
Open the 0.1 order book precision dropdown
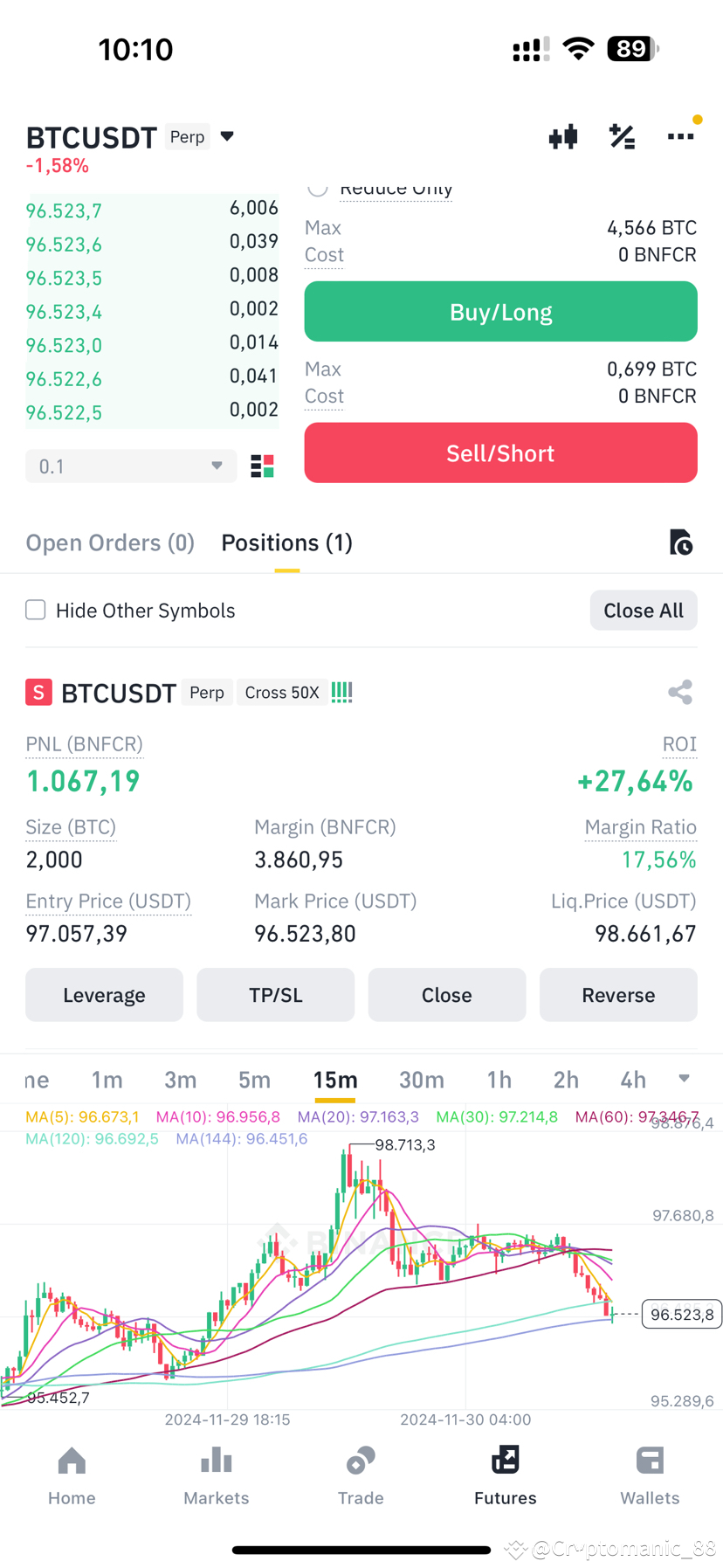(x=130, y=466)
